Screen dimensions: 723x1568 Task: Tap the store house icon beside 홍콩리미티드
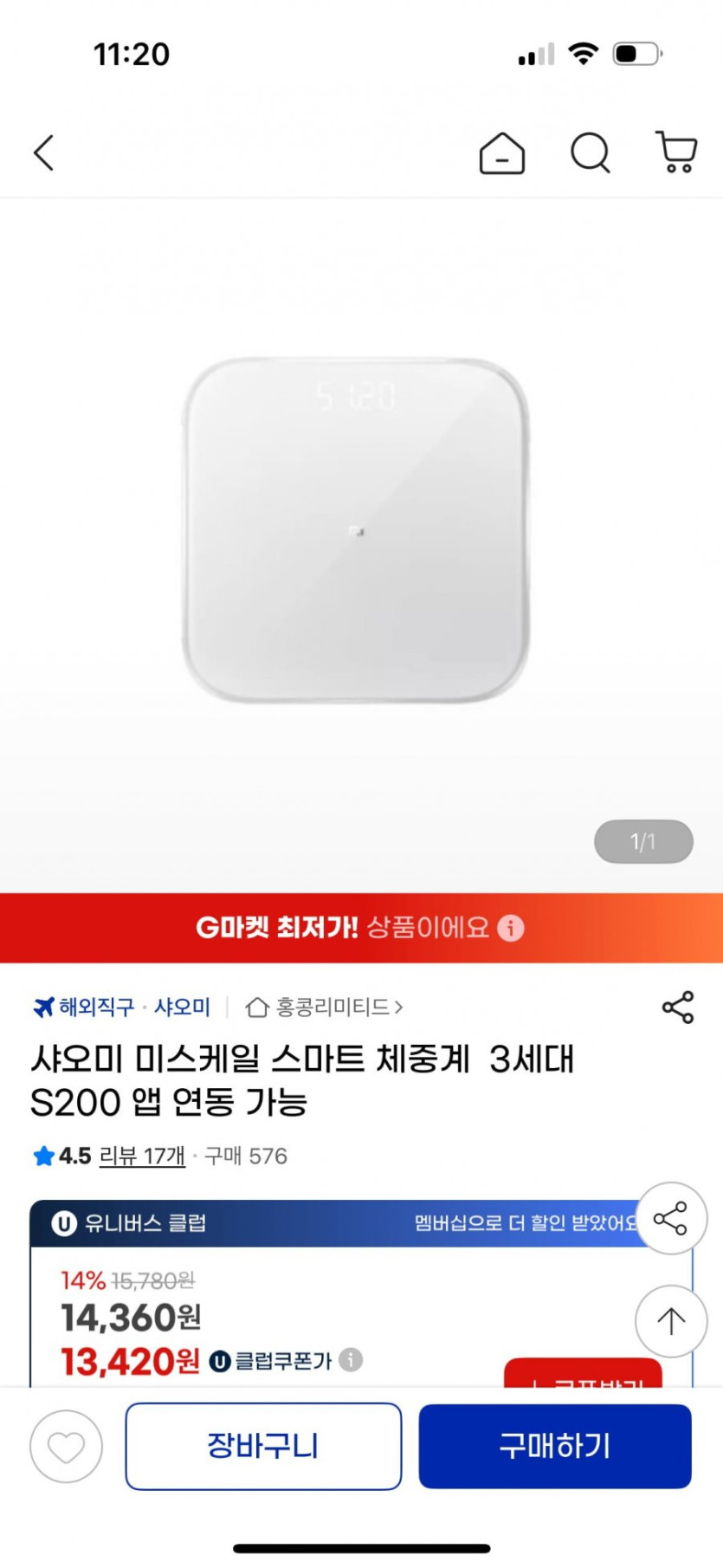pyautogui.click(x=255, y=1008)
